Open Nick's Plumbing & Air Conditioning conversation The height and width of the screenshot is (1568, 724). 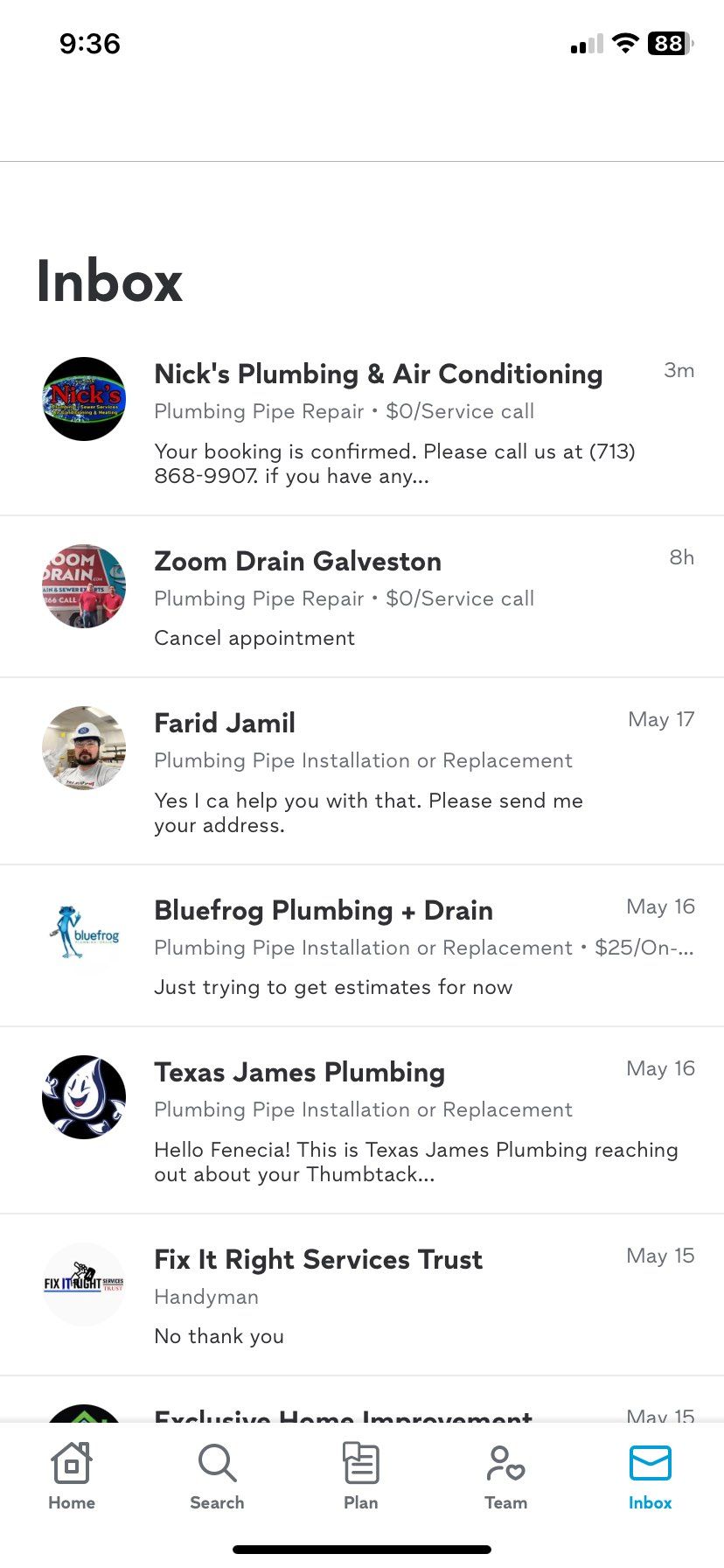point(362,422)
